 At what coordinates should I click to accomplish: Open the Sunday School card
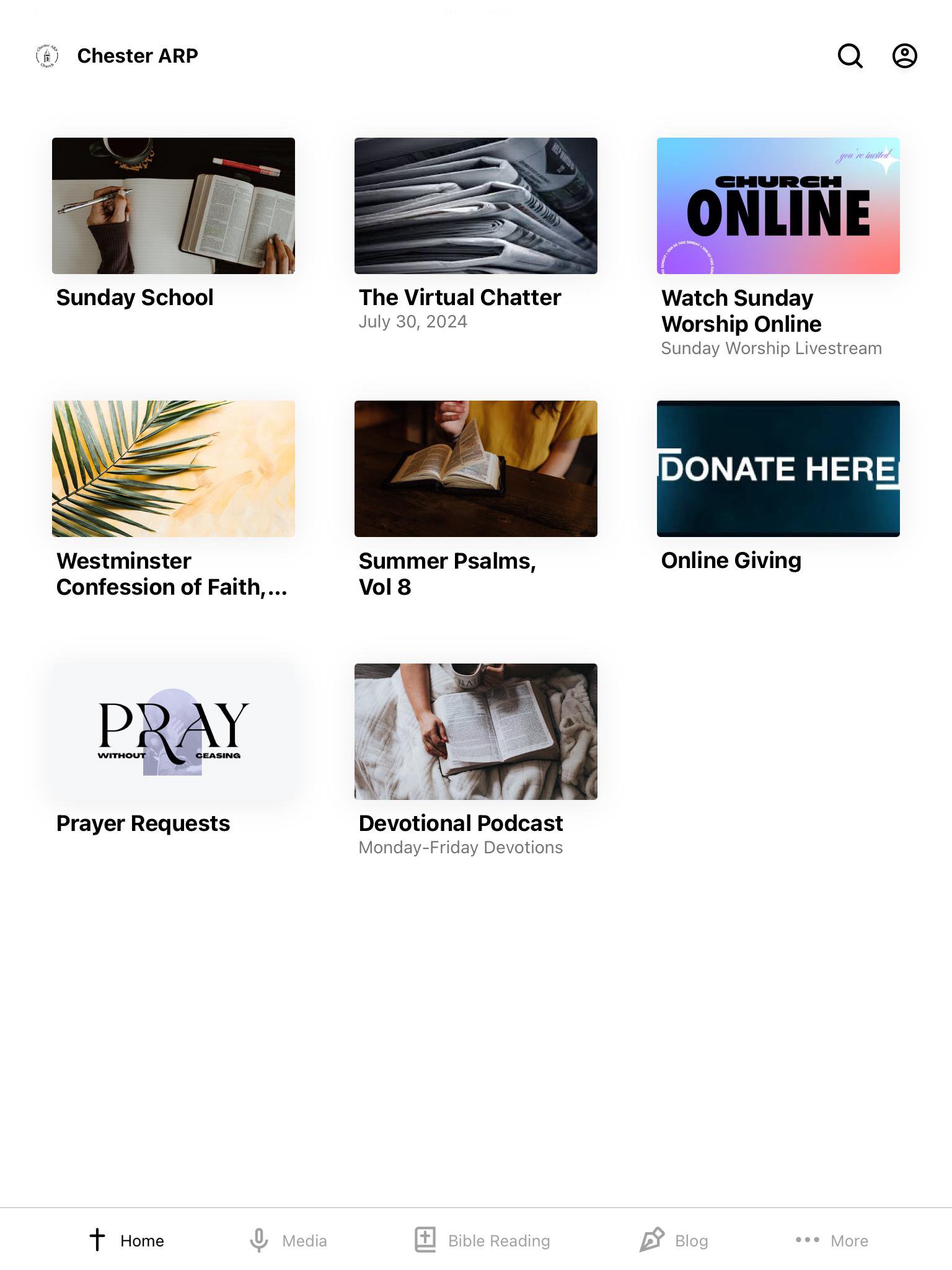[174, 206]
